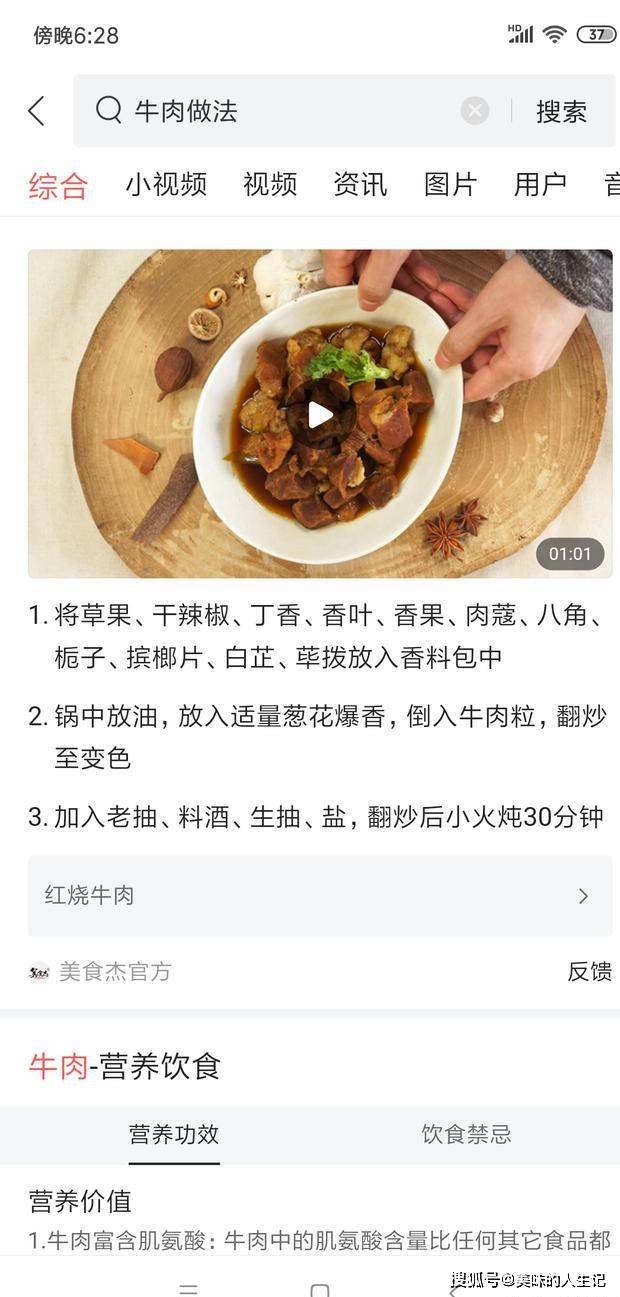620x1297 pixels.
Task: Open the 资讯 tab
Action: click(x=360, y=184)
